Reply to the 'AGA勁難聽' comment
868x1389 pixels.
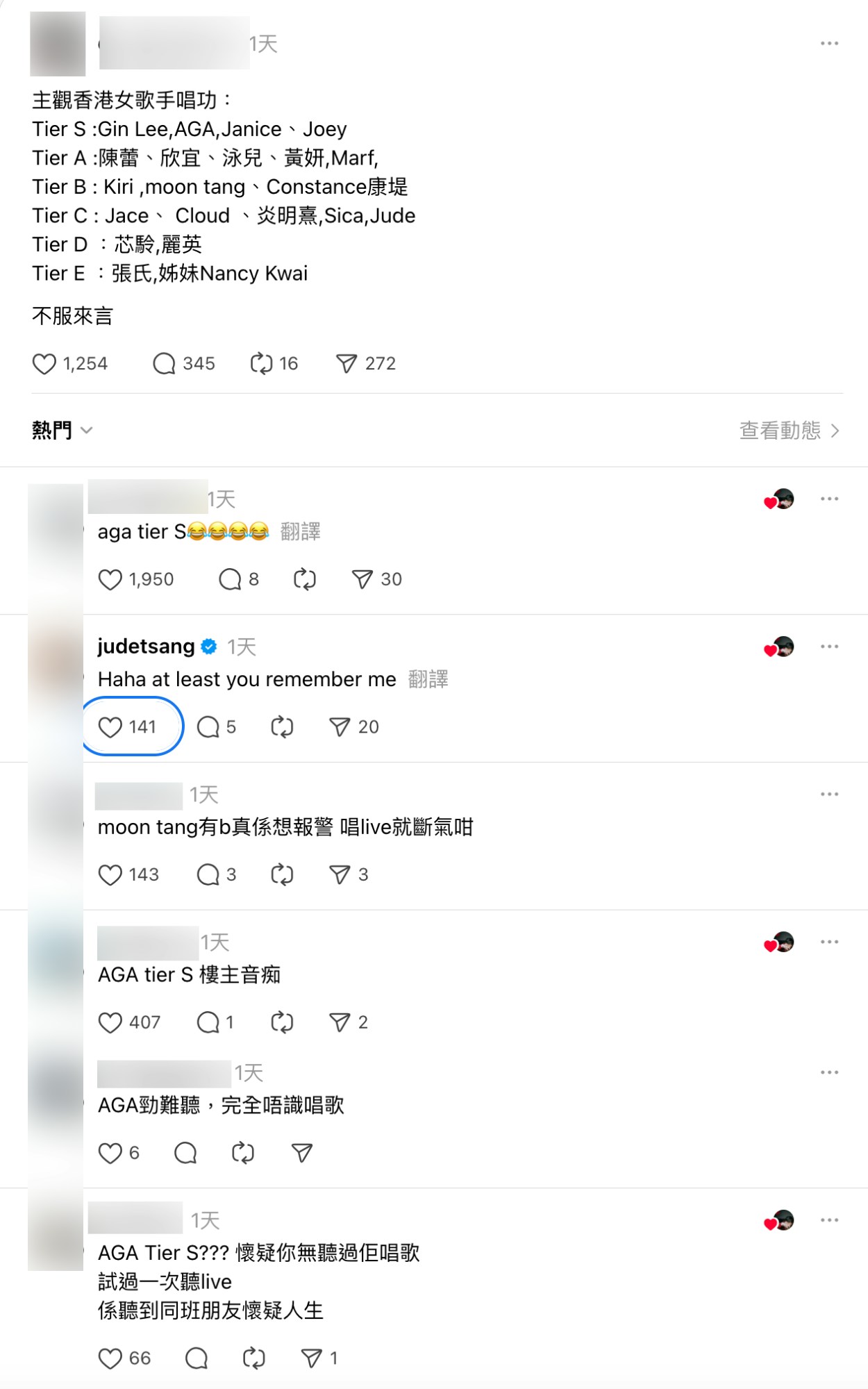pyautogui.click(x=185, y=1154)
